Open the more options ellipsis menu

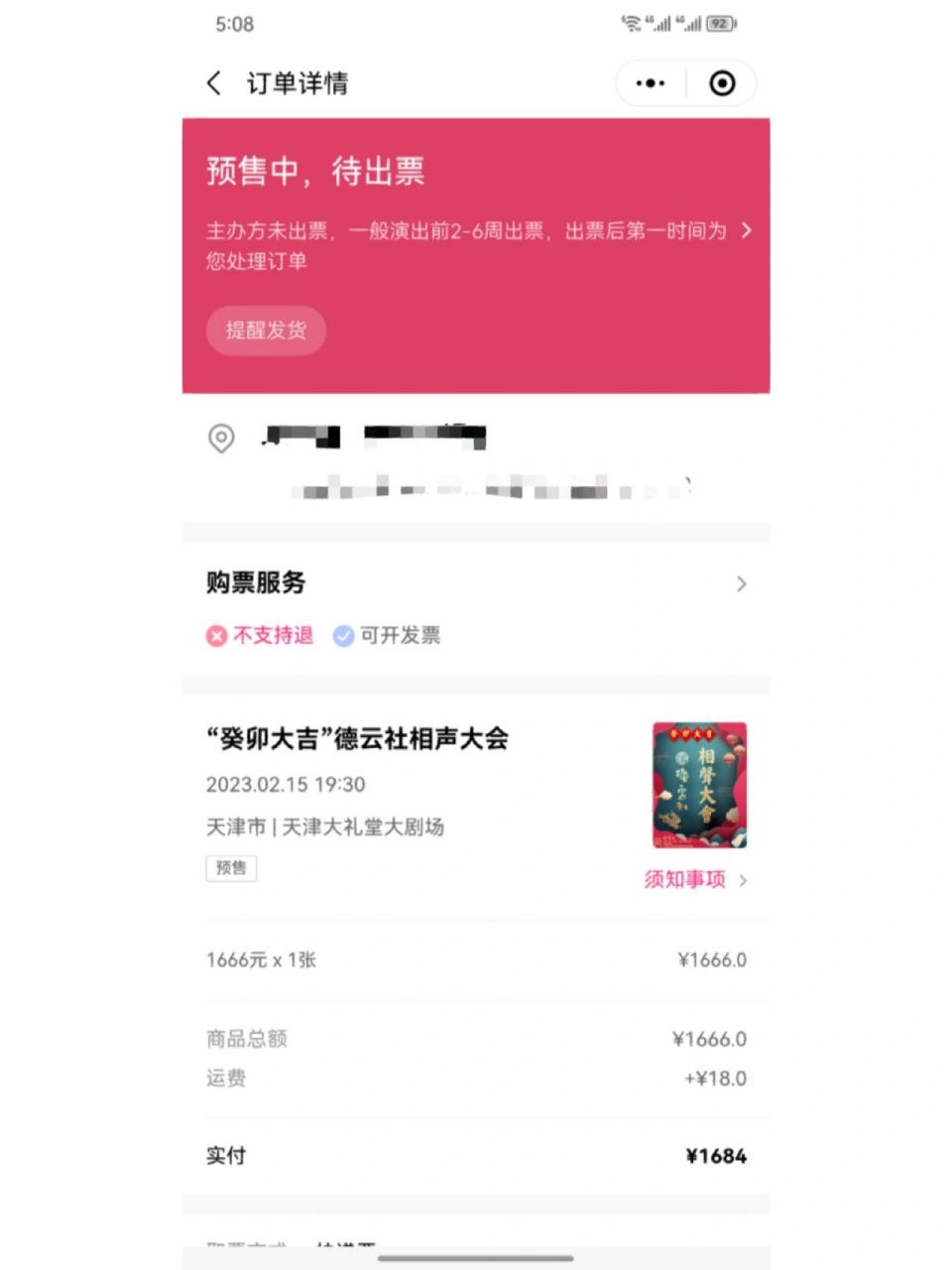649,83
